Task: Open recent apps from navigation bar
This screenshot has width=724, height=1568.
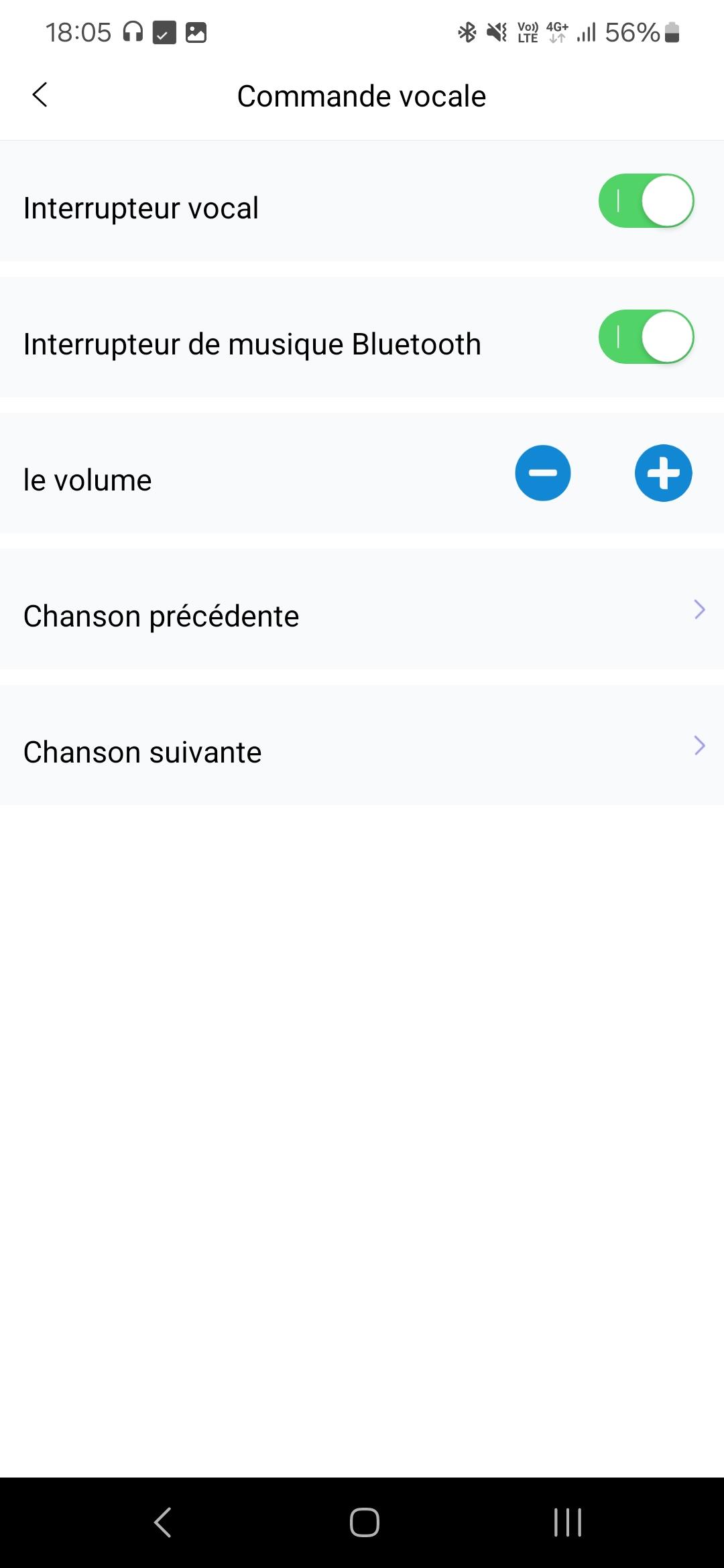Action: (567, 1522)
